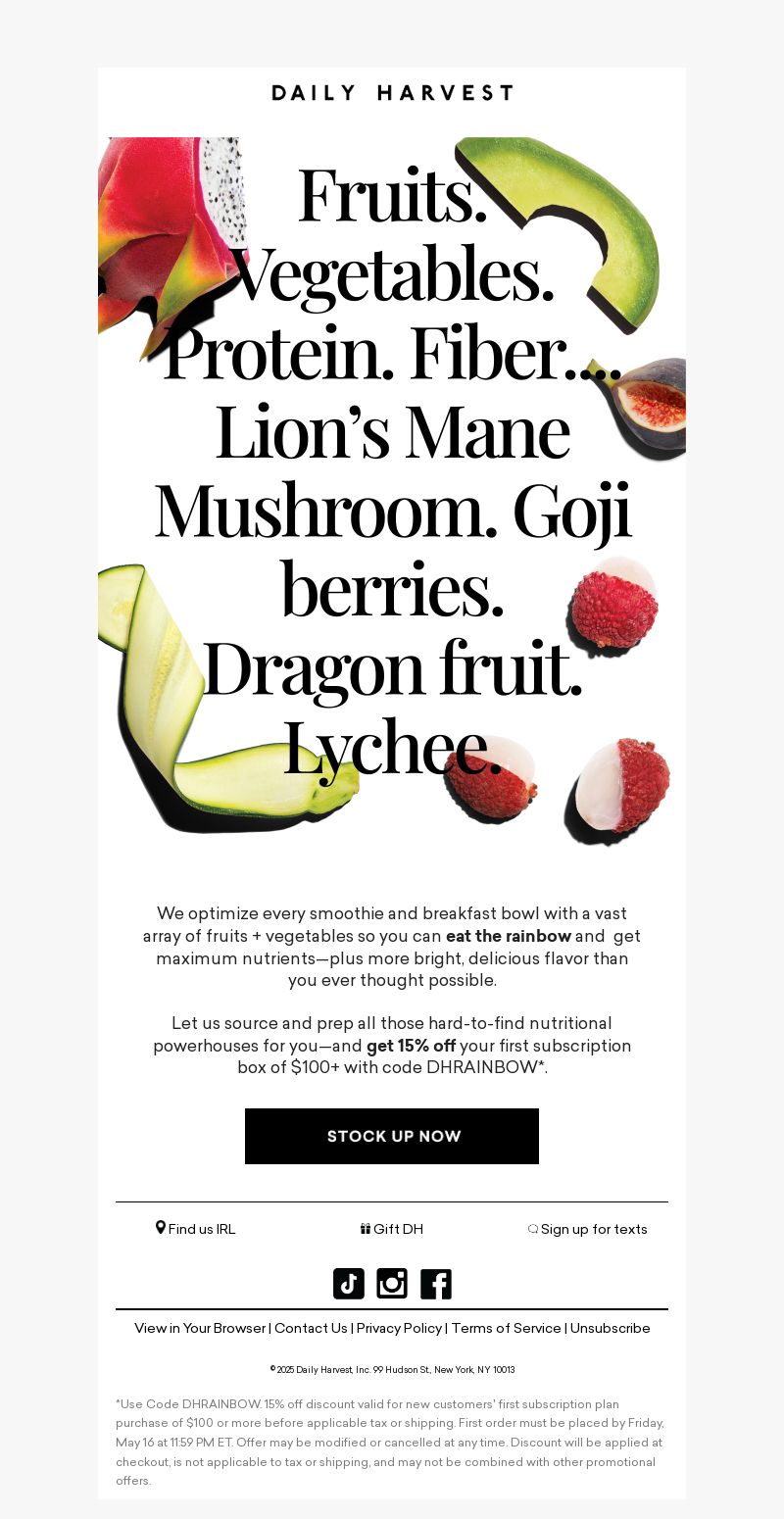784x1519 pixels.
Task: Unsubscribe from these emails
Action: coord(610,1328)
